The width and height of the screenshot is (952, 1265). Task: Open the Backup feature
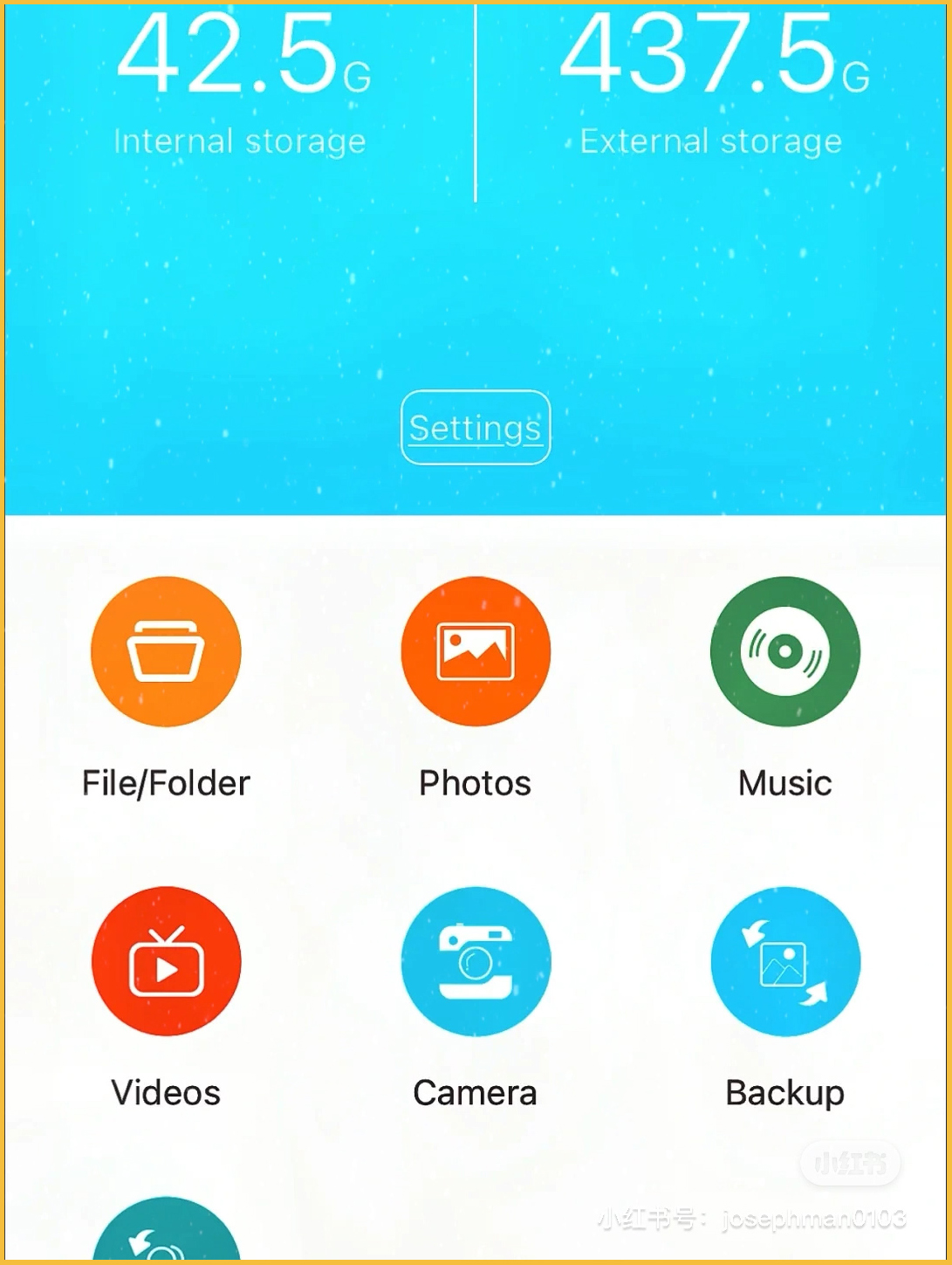(x=784, y=961)
